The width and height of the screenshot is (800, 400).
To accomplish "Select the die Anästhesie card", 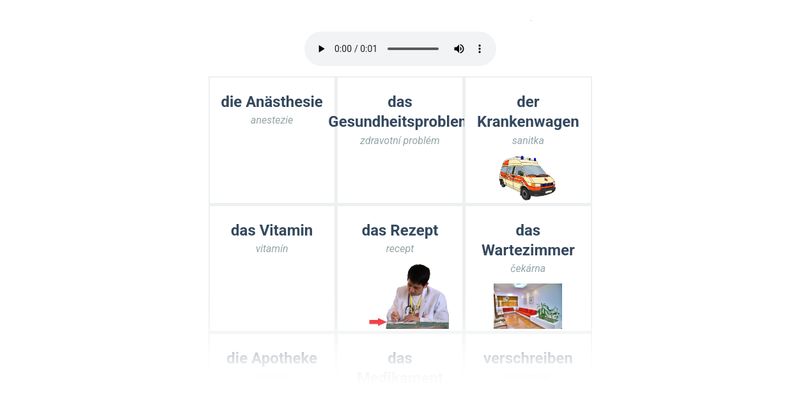I will tap(272, 140).
